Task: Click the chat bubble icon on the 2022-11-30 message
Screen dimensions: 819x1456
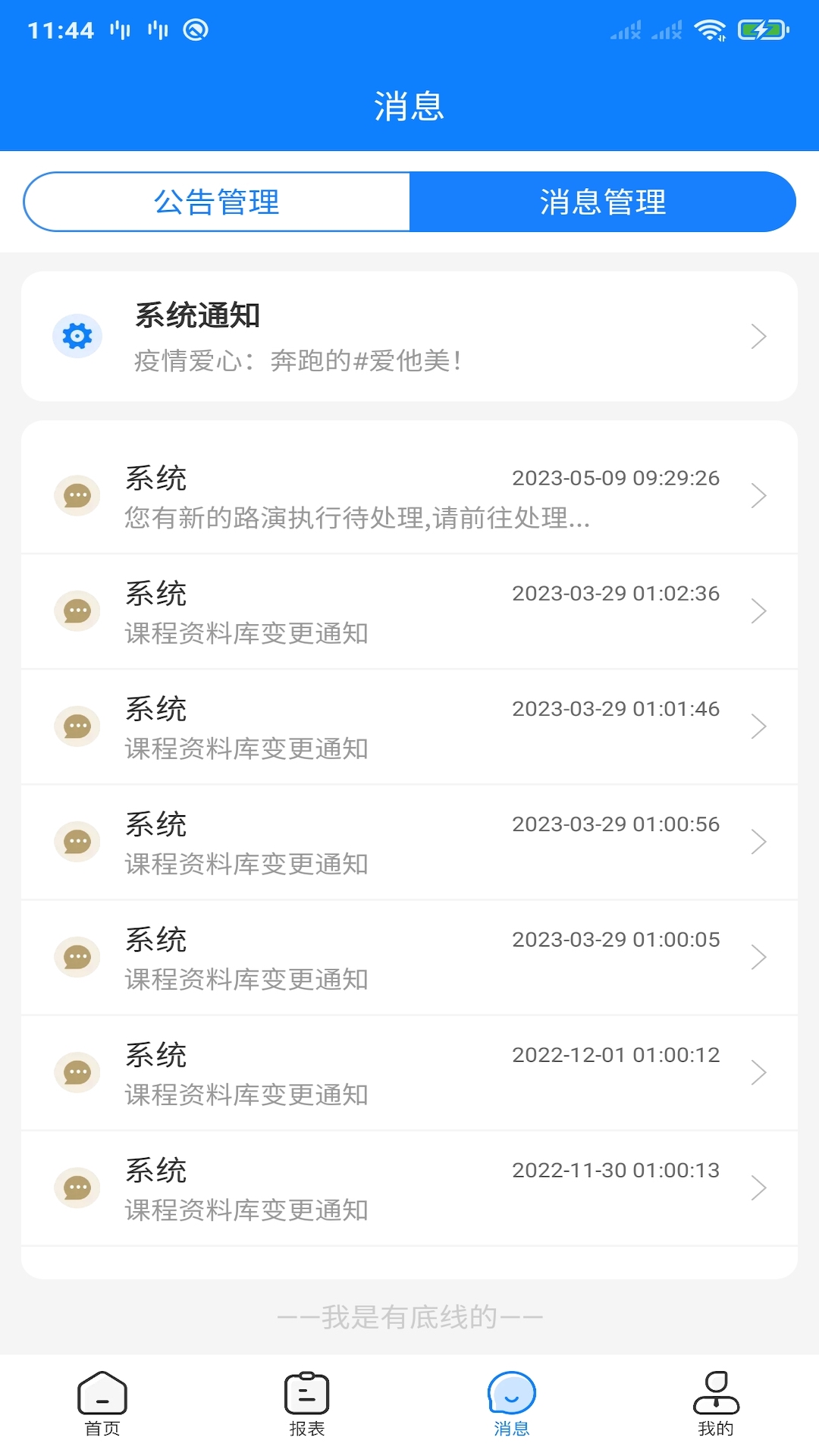Action: click(77, 1187)
